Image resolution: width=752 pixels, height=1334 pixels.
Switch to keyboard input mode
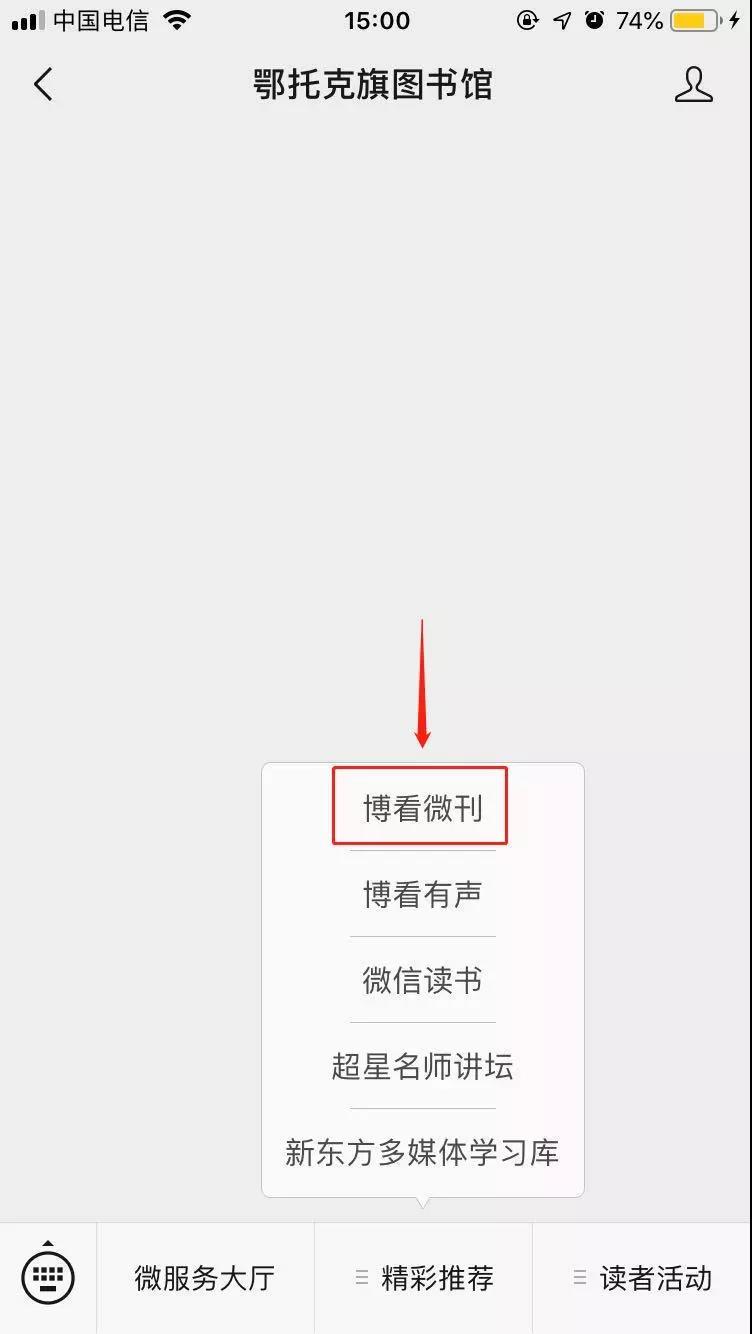[x=48, y=1277]
